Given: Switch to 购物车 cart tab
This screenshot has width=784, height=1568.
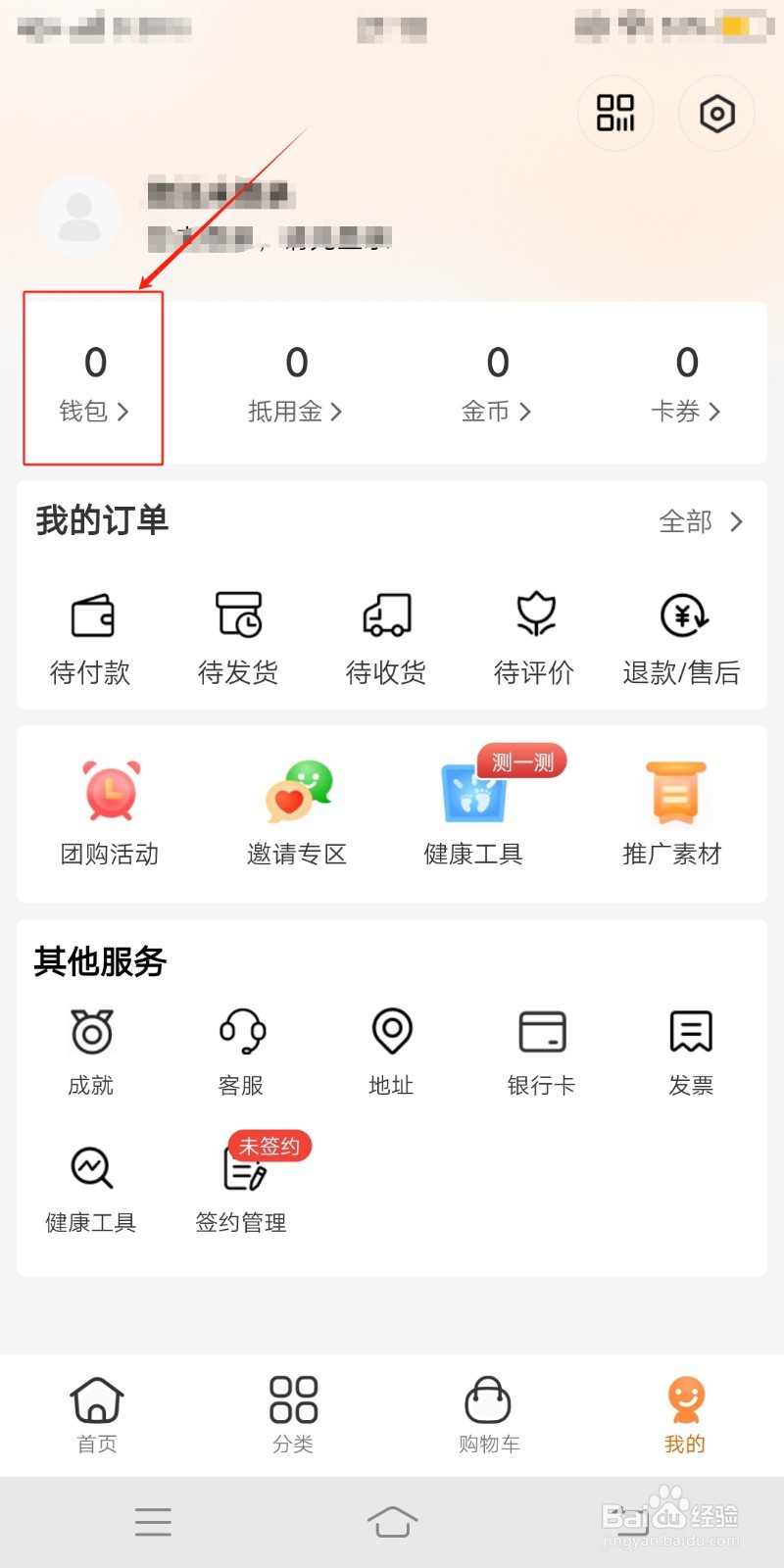Looking at the screenshot, I should [x=489, y=1415].
